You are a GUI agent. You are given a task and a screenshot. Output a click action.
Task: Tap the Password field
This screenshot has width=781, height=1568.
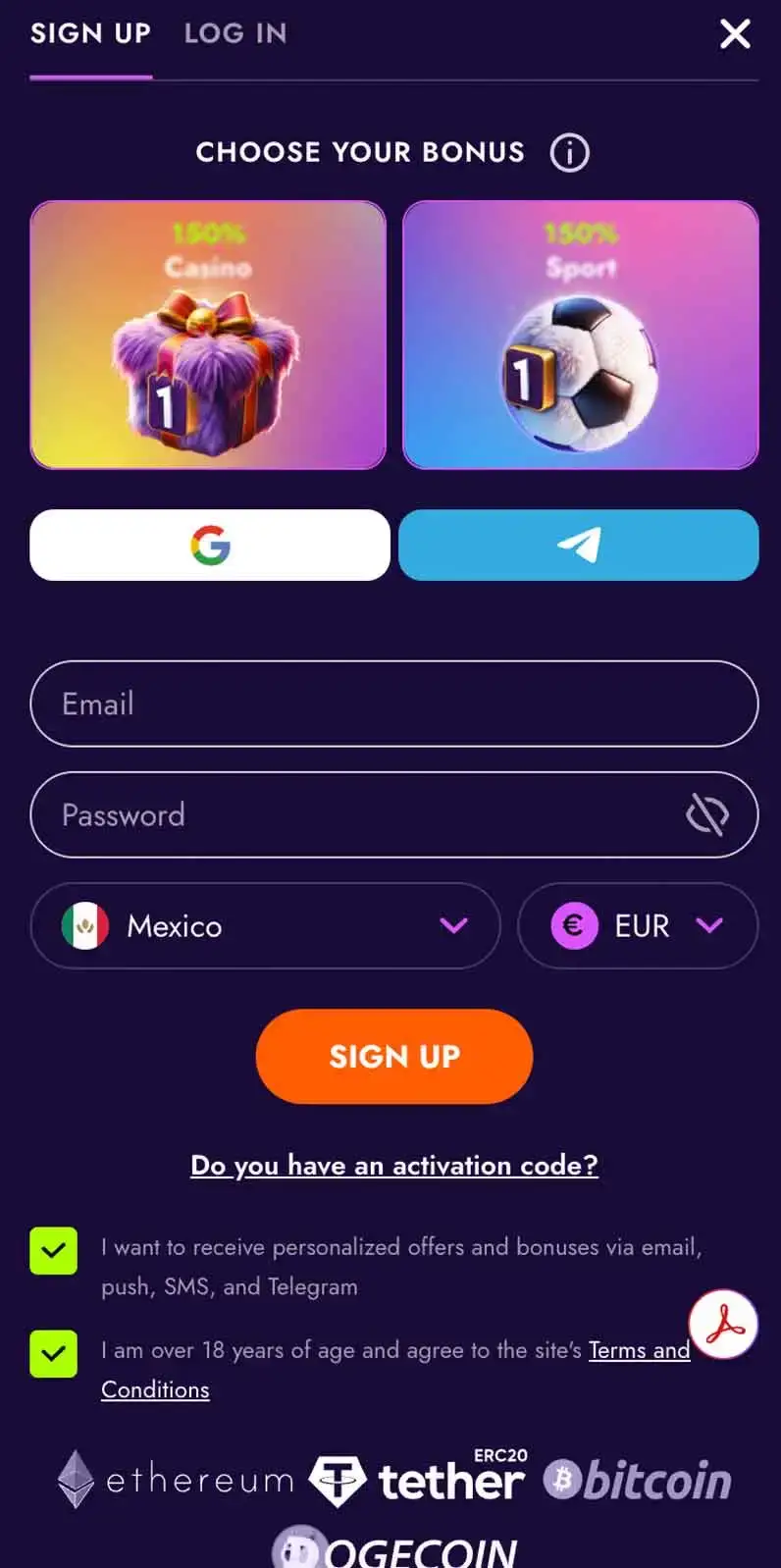pos(394,814)
